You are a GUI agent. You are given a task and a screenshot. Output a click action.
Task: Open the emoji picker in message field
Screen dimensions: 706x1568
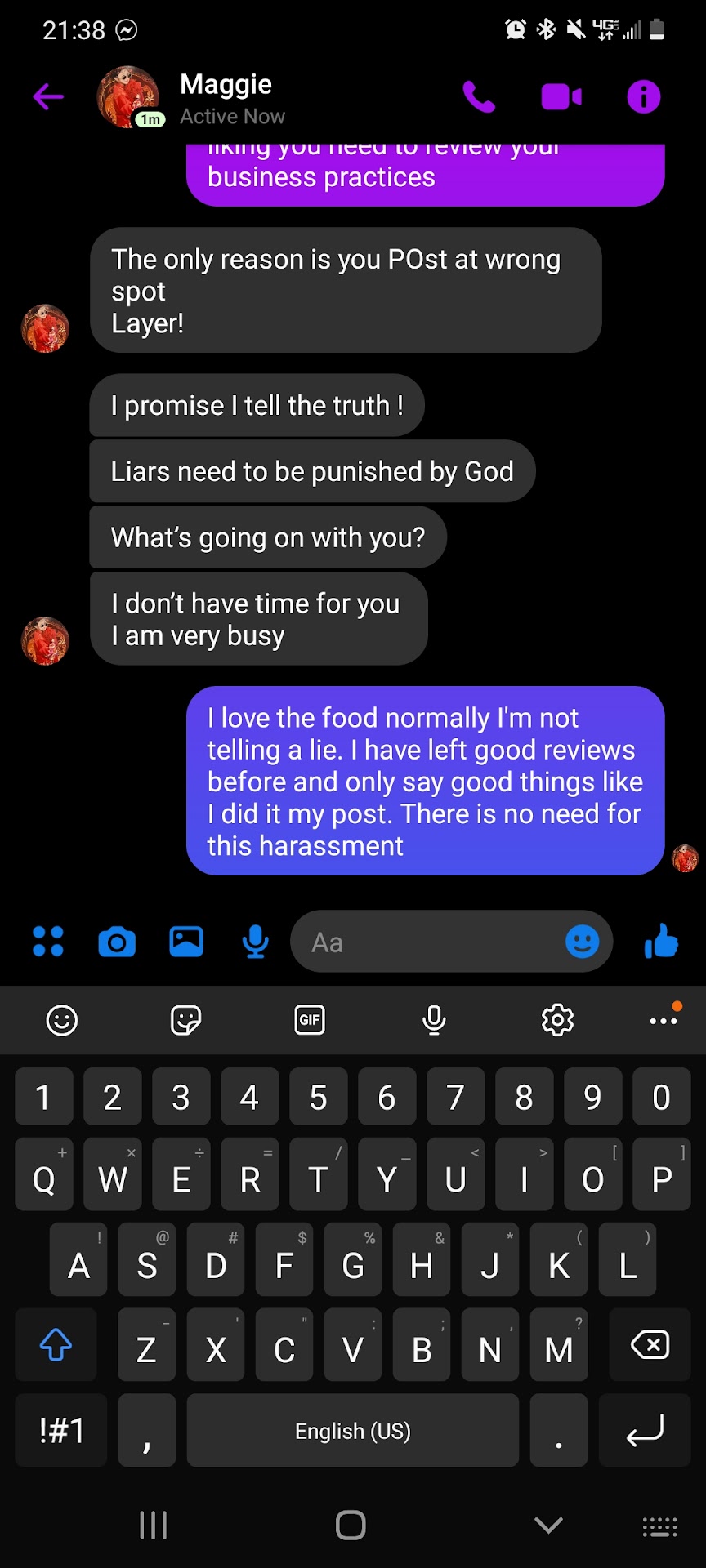582,942
